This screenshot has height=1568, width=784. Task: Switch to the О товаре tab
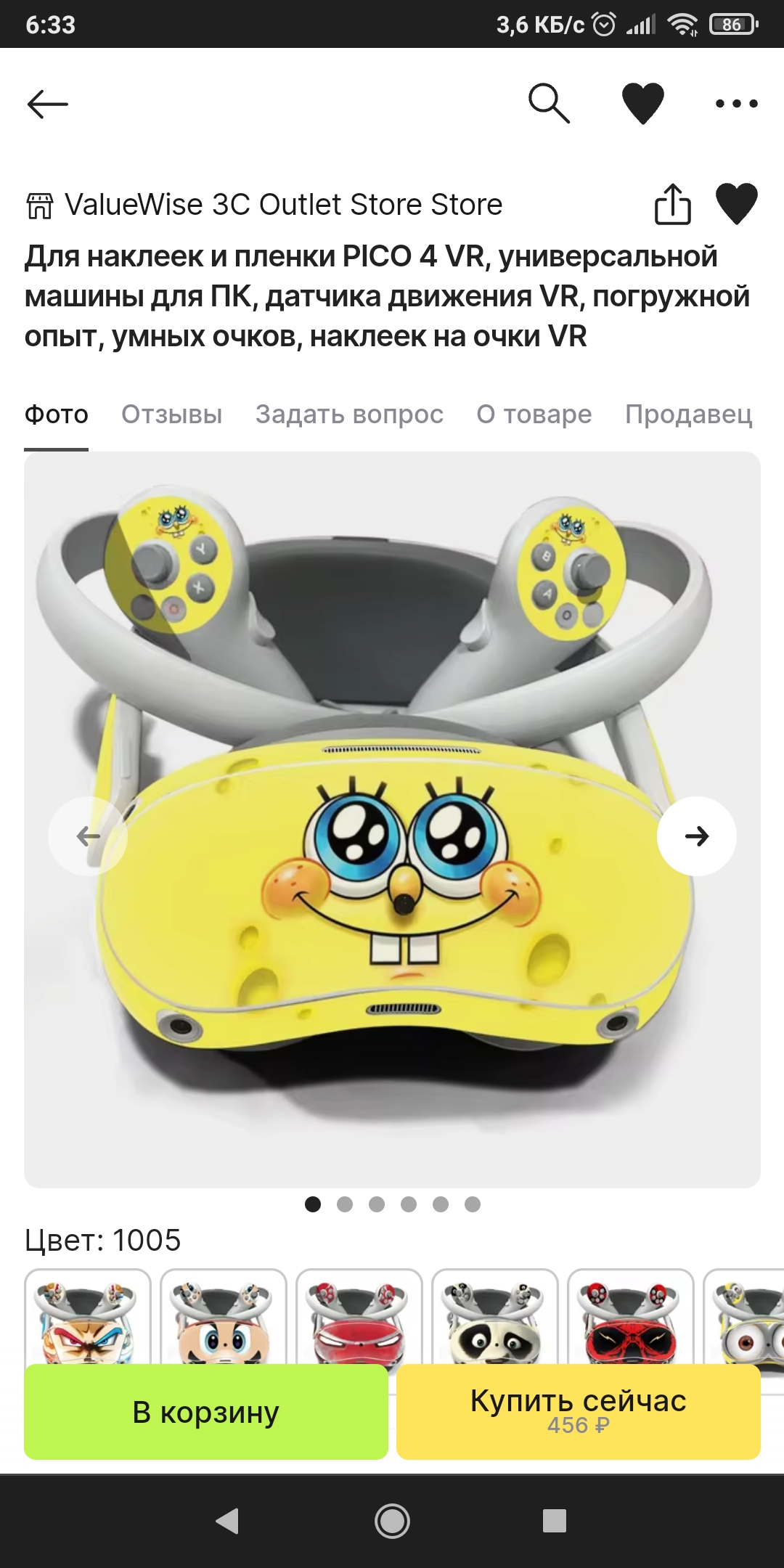(x=534, y=414)
